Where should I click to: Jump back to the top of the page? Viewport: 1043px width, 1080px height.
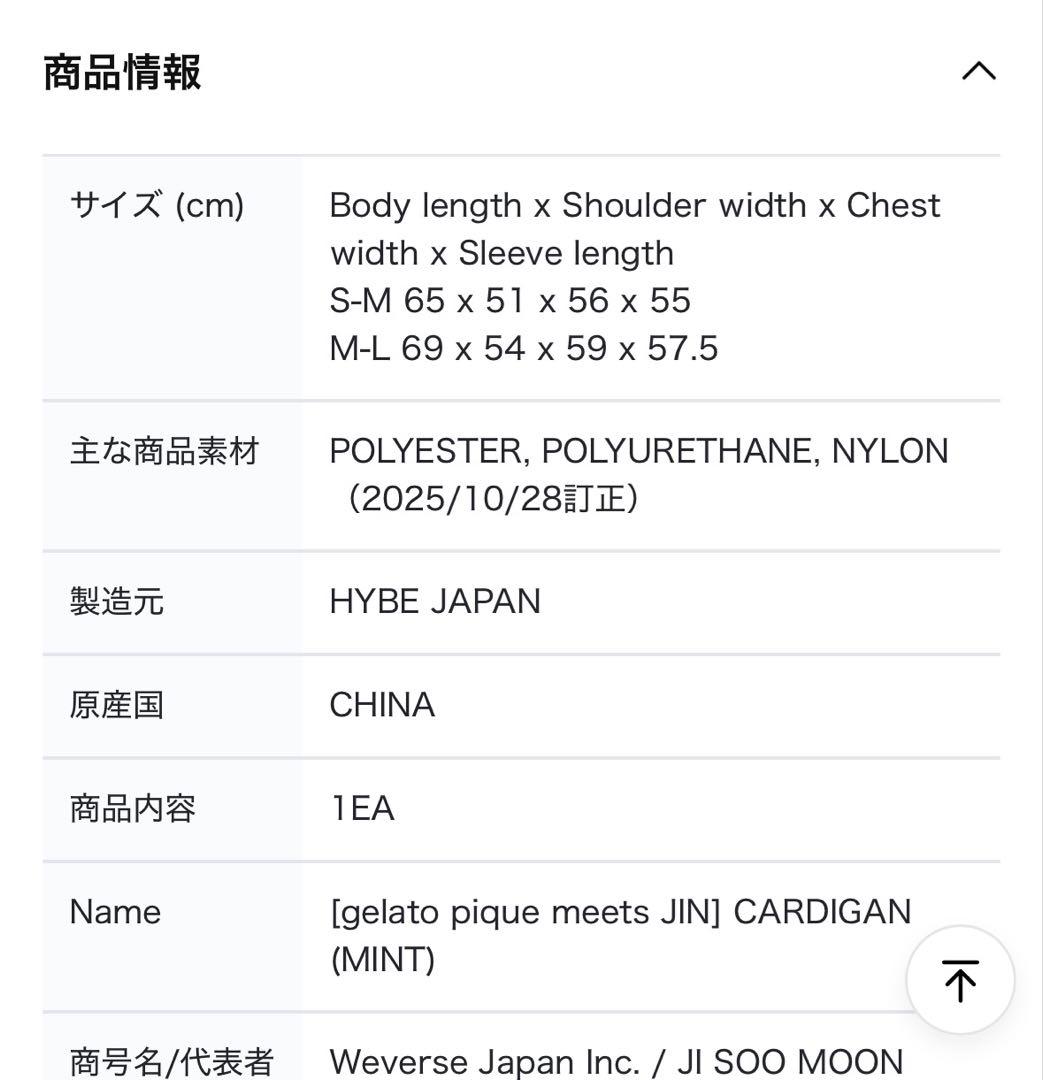[960, 980]
